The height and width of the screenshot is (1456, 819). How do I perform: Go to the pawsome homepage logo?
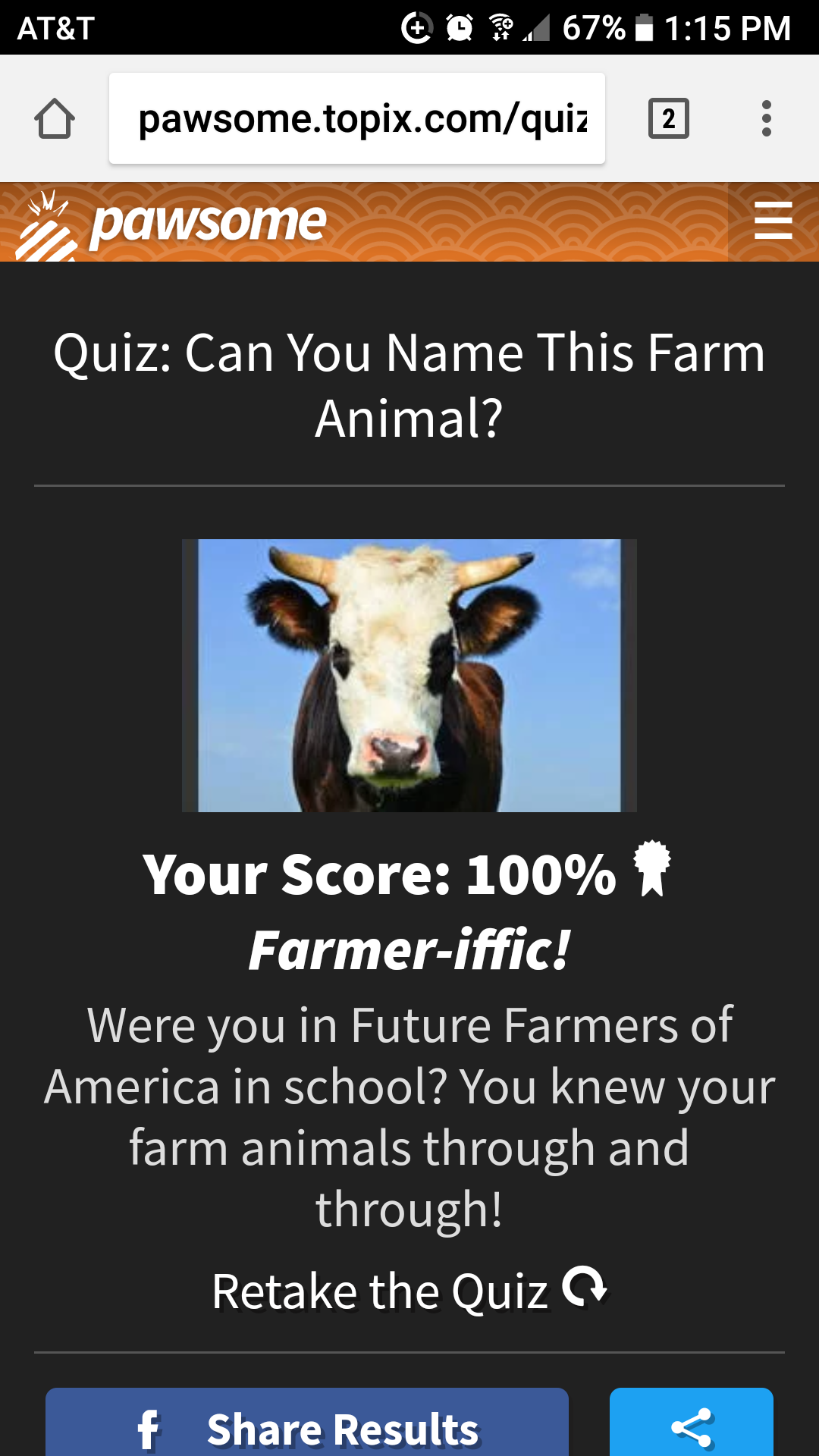172,224
